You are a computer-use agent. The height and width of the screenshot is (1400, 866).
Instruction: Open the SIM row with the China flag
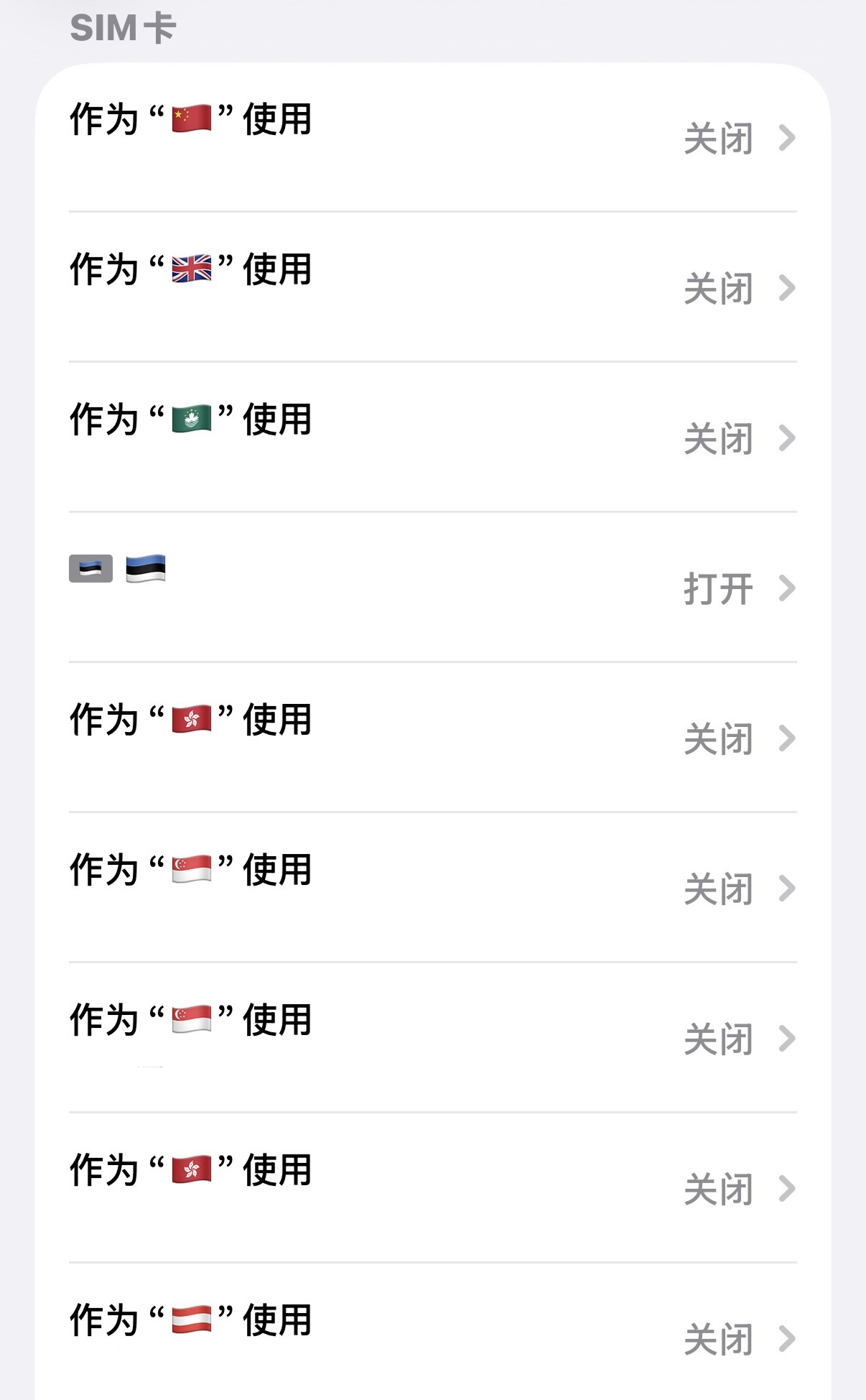click(432, 137)
